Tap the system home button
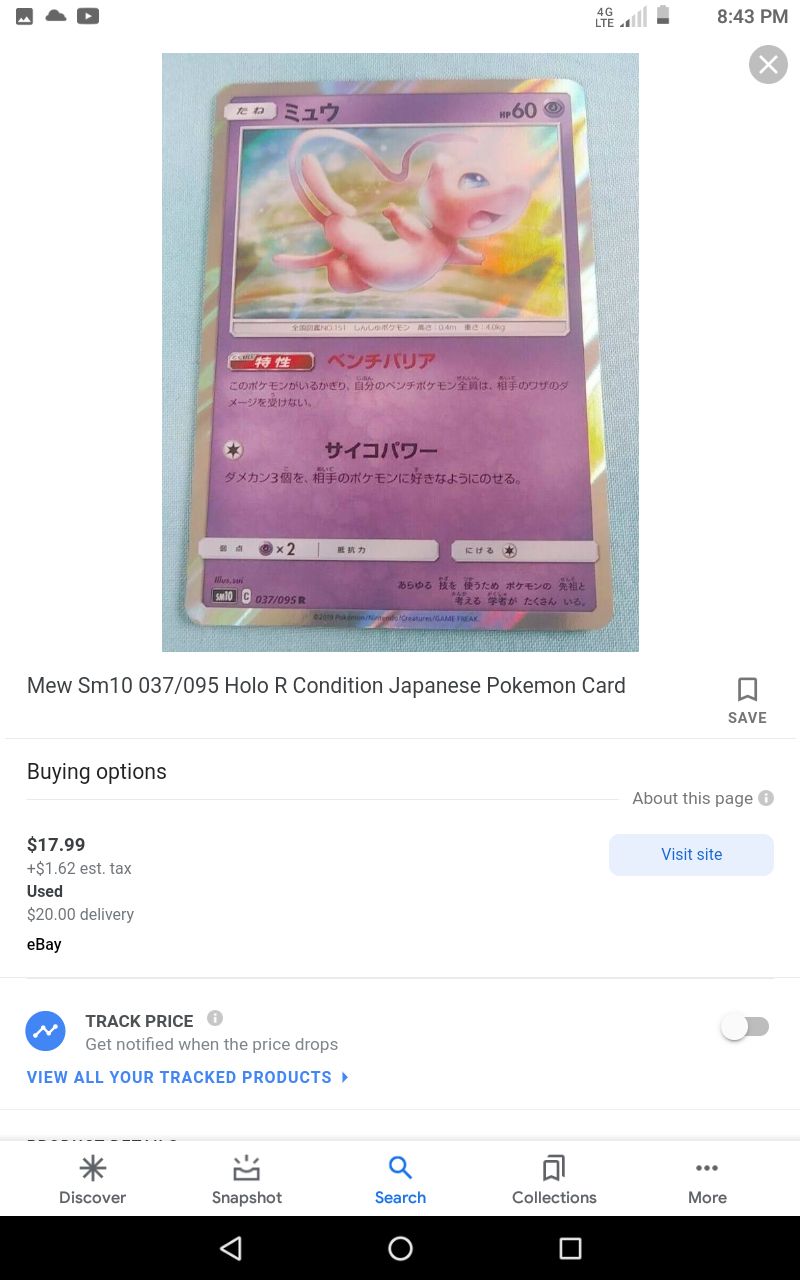Viewport: 800px width, 1280px height. point(400,1248)
